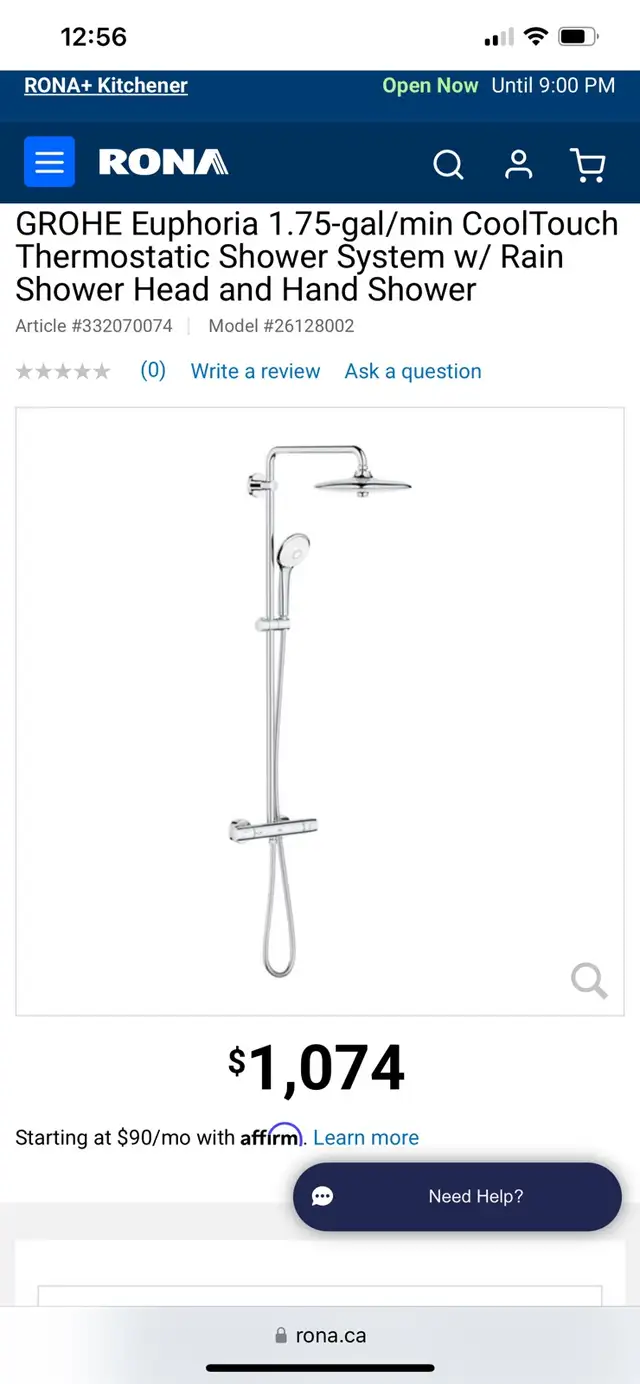
Task: Open the Need Help? chat
Action: (457, 1197)
